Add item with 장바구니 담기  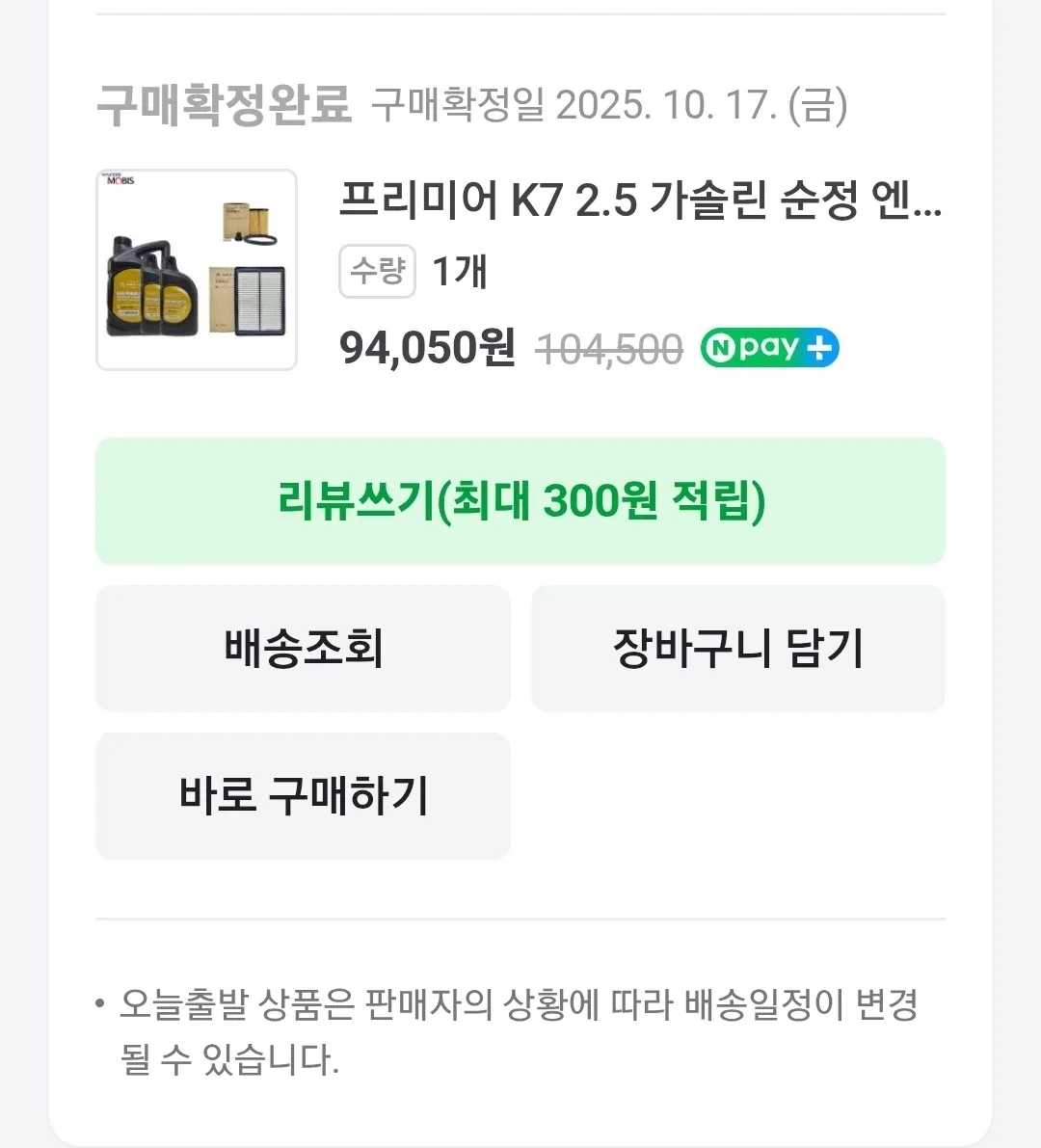pyautogui.click(x=737, y=649)
